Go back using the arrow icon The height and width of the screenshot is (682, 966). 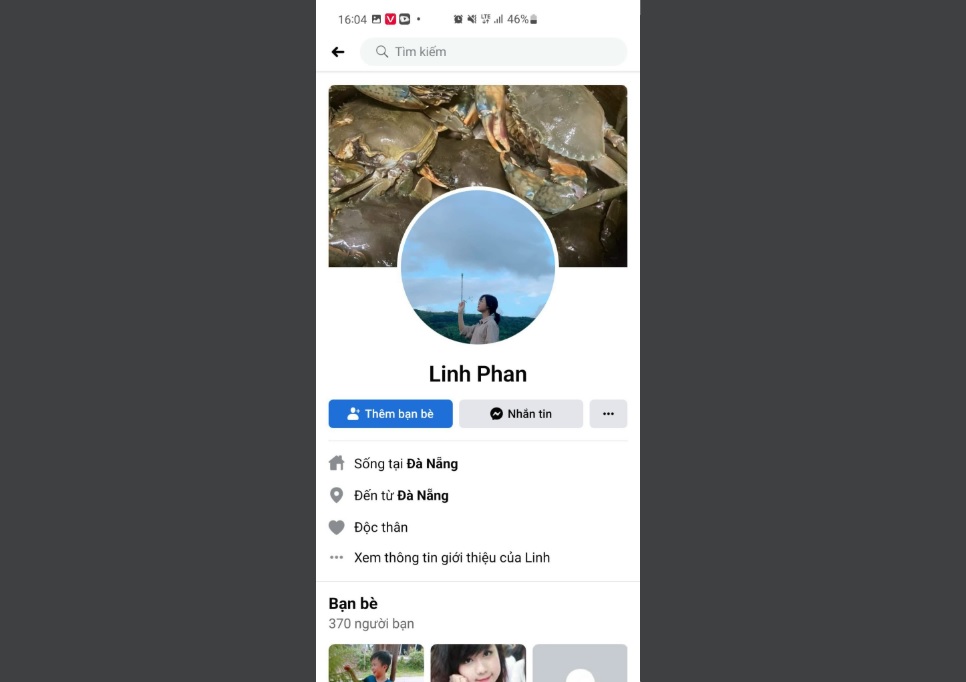tap(338, 52)
